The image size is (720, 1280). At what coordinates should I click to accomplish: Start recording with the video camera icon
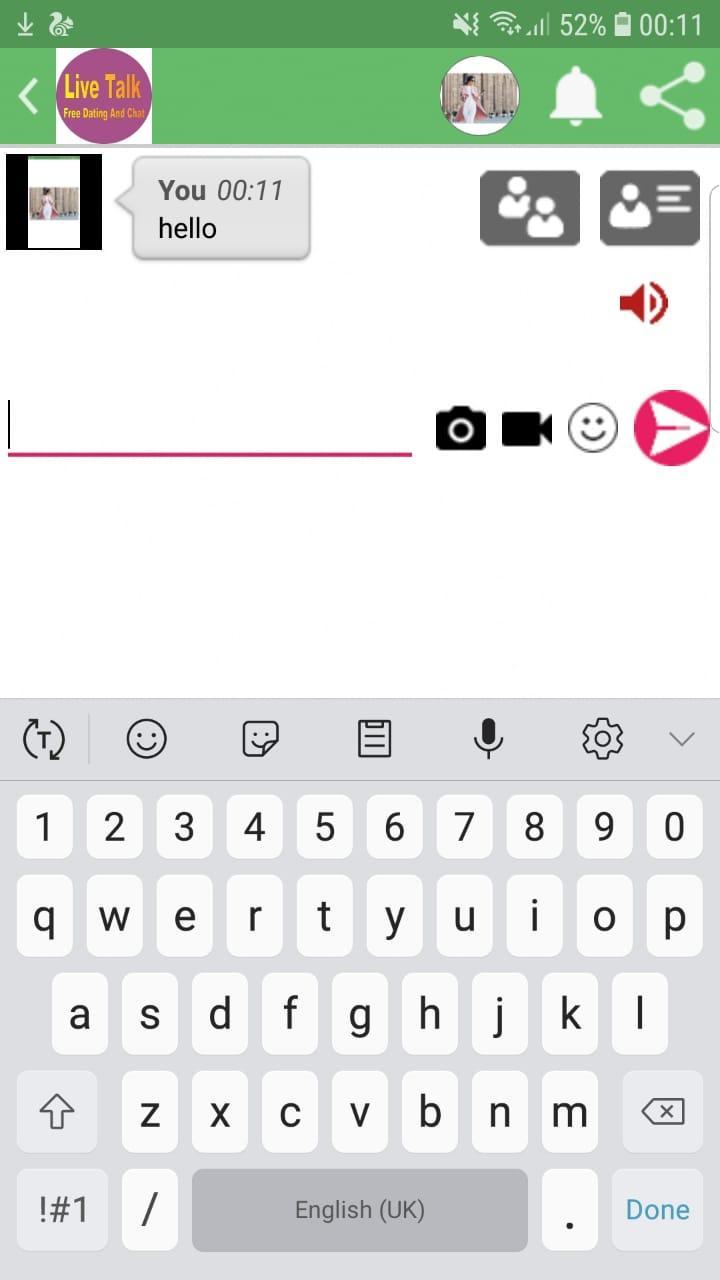click(x=525, y=428)
